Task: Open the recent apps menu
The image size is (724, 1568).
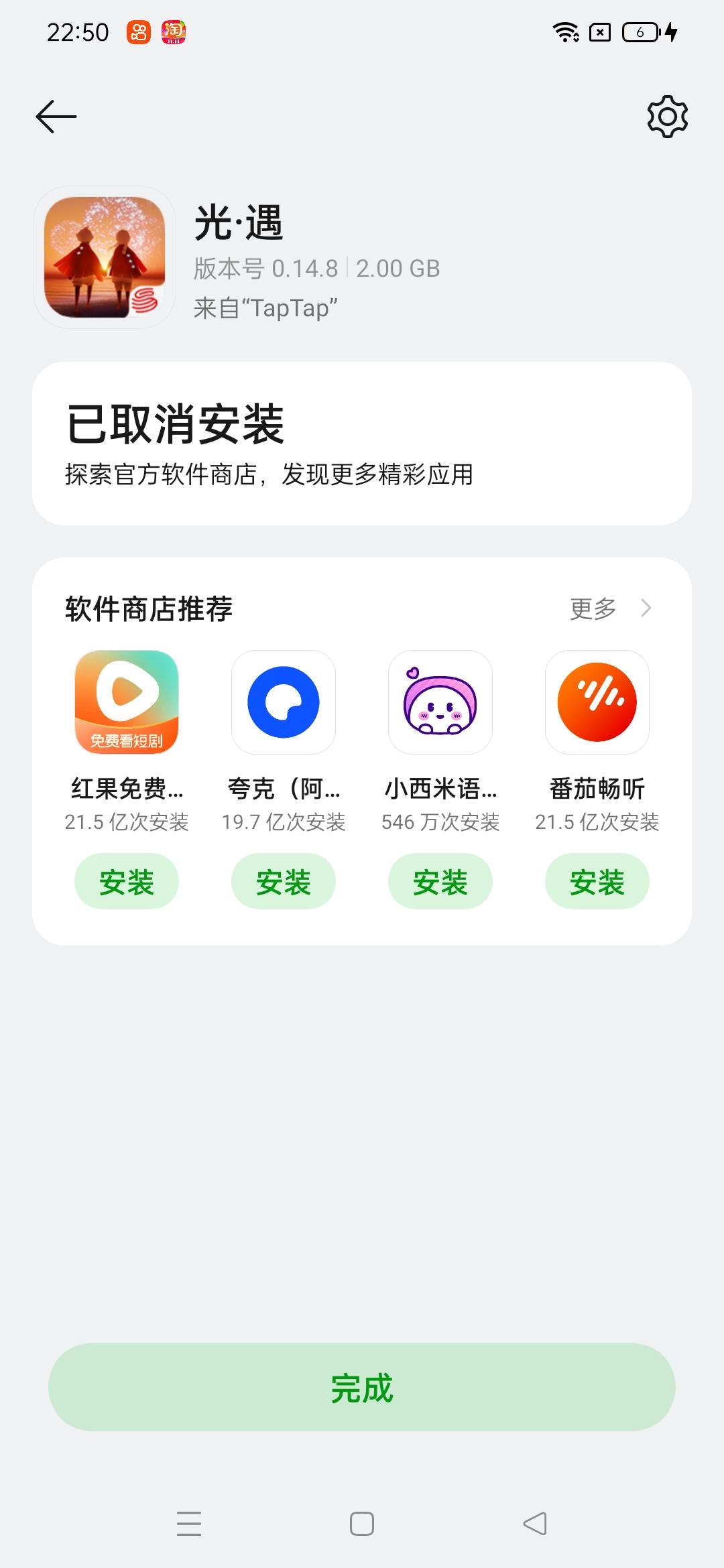Action: [x=189, y=1524]
